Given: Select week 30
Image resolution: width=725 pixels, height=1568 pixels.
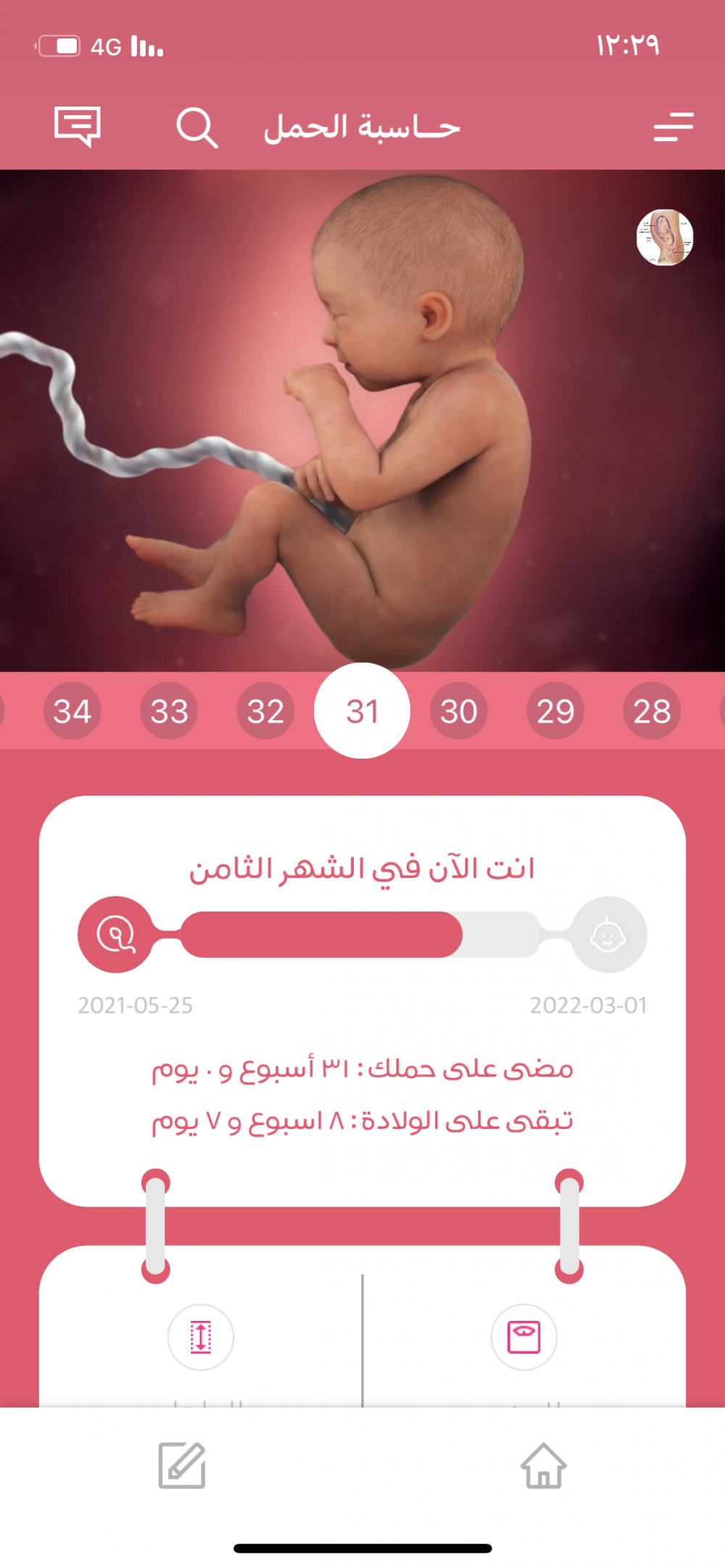Looking at the screenshot, I should (459, 711).
